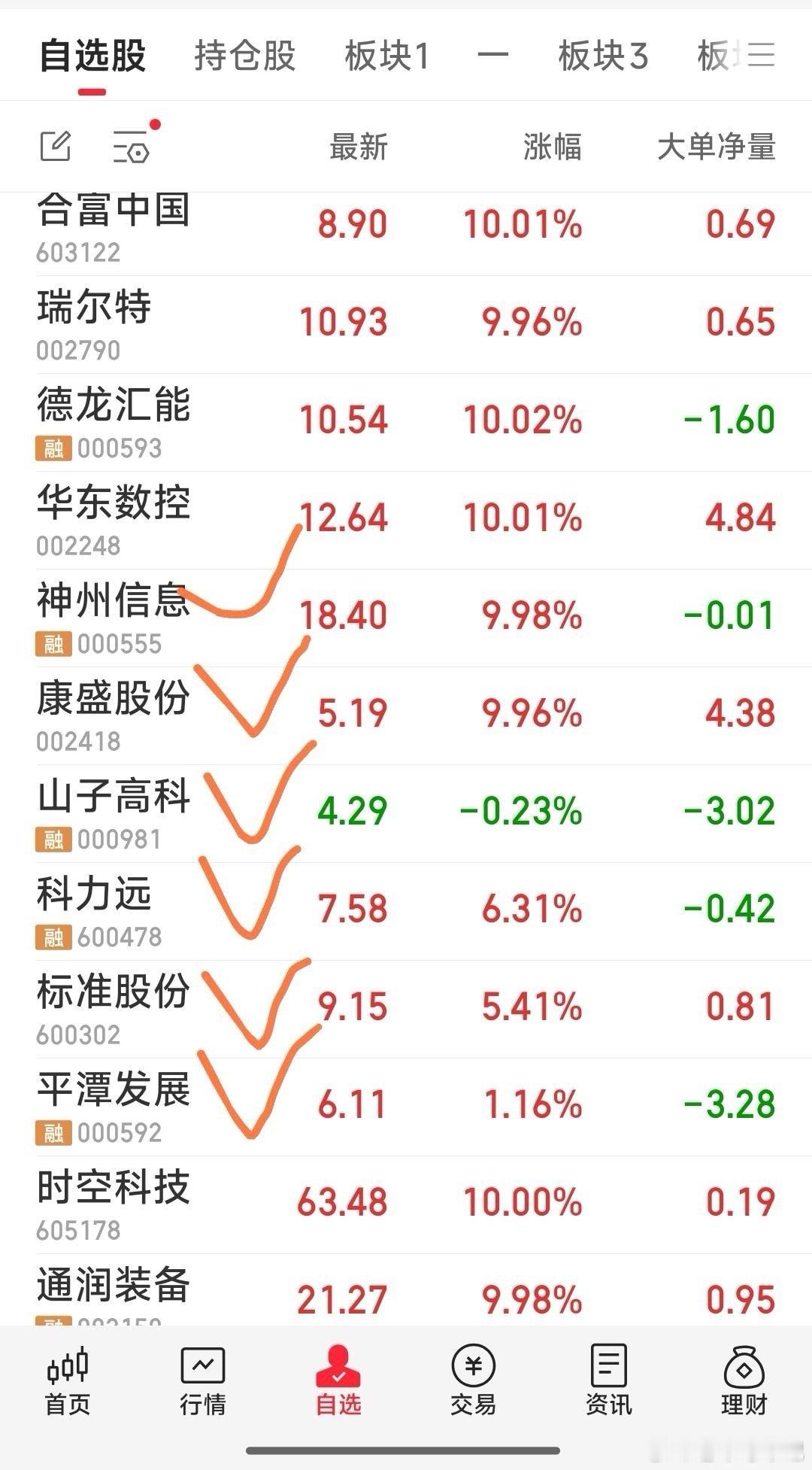Screen dimensions: 812x1470
Task: Open the watchlist edit icon
Action: pos(56,146)
